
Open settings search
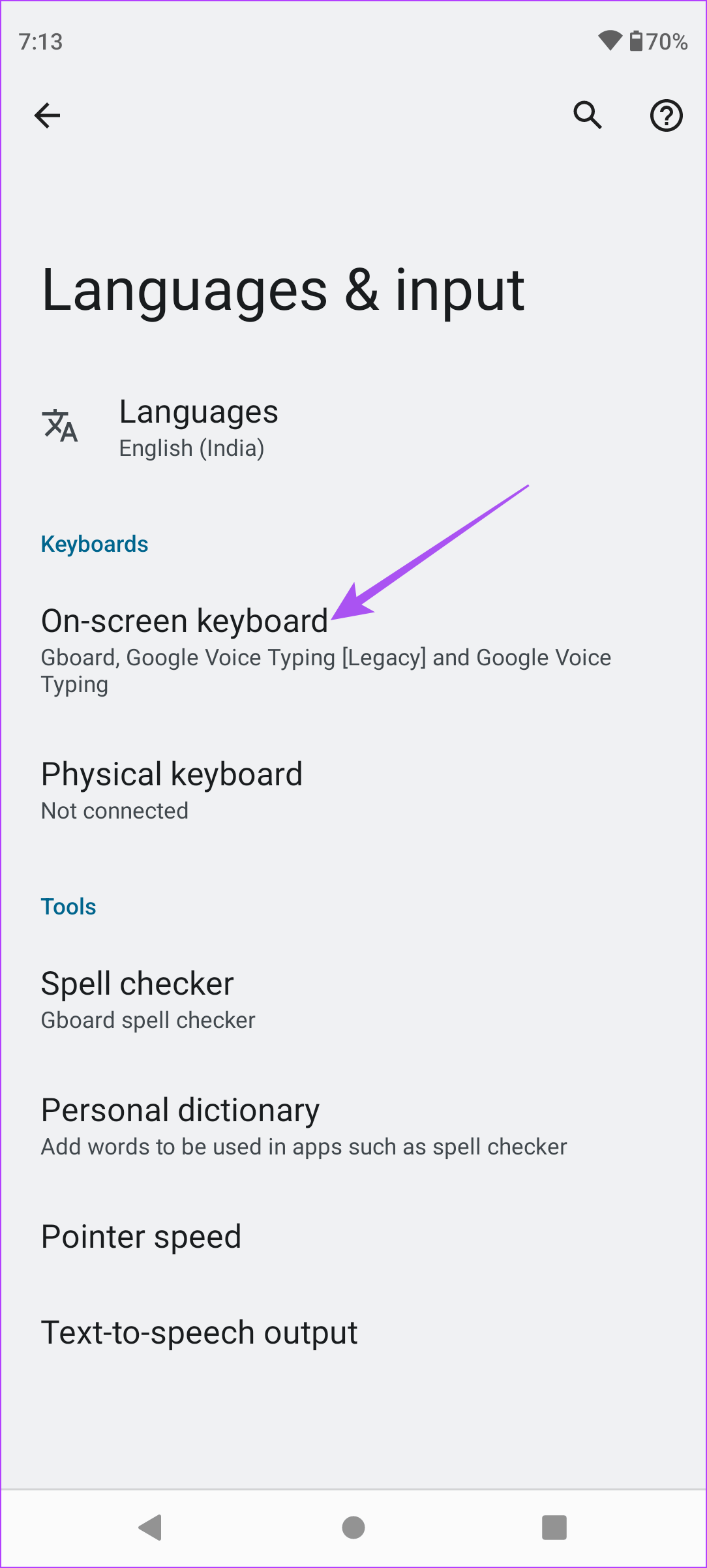587,115
